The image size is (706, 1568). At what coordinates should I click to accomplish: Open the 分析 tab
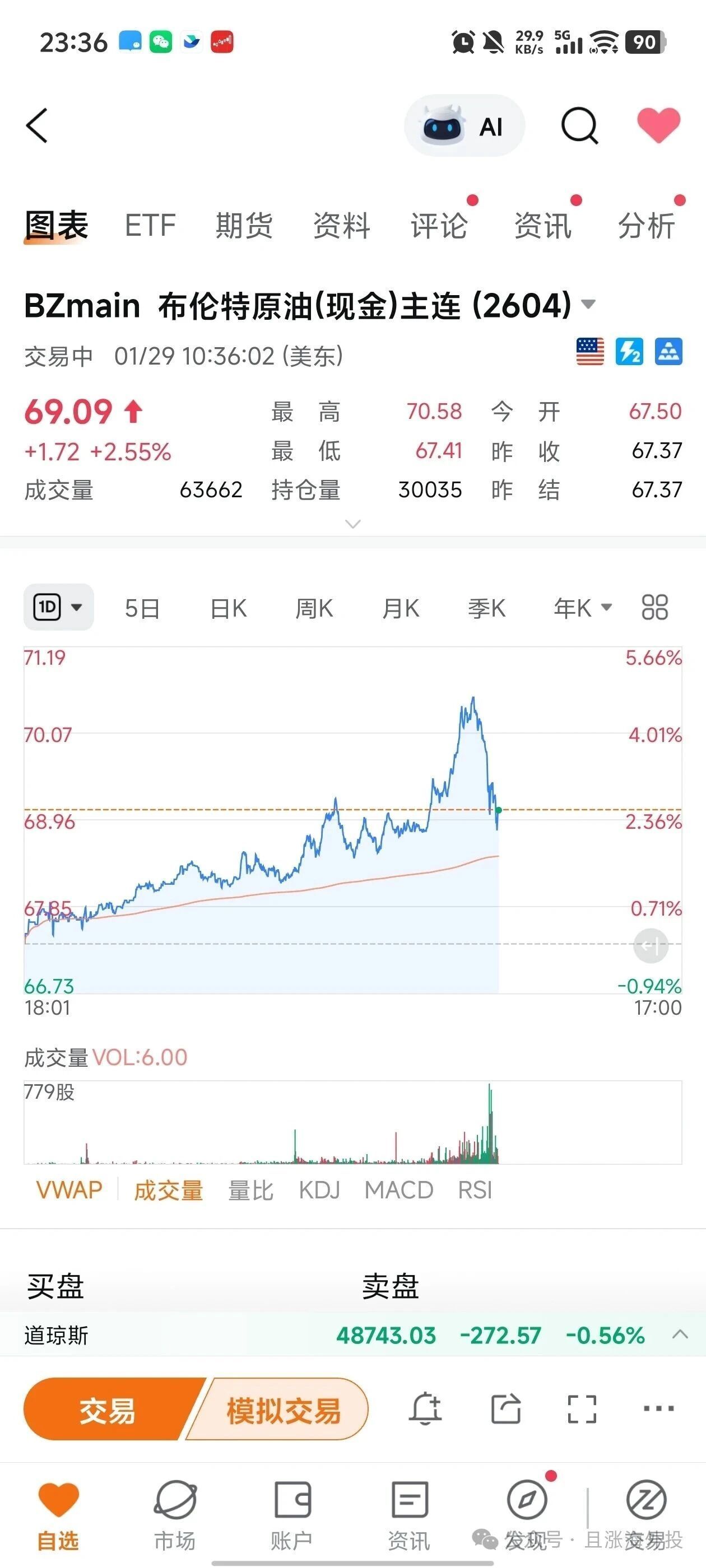coord(646,226)
